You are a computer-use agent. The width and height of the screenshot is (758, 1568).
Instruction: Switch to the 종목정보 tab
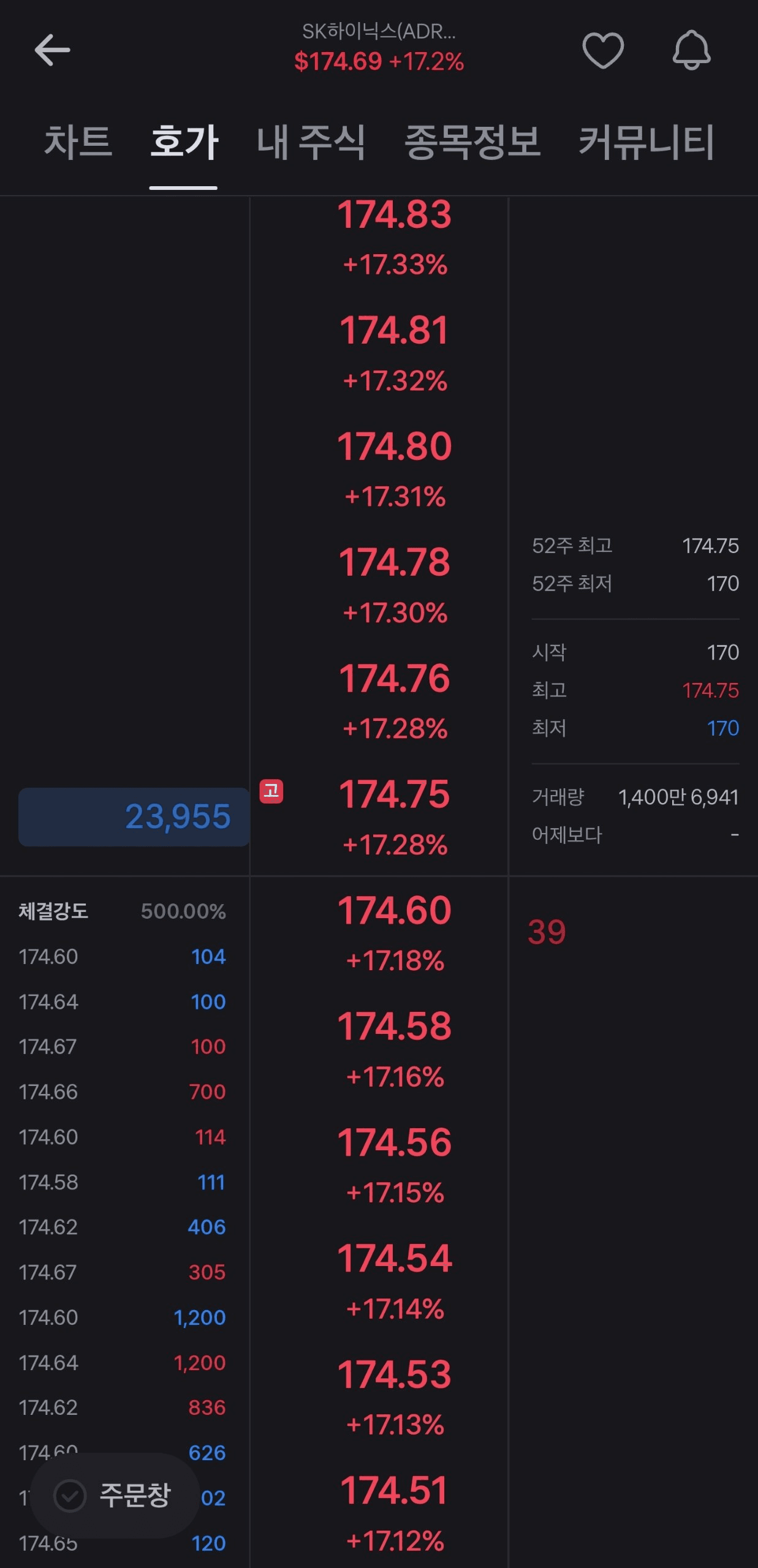click(472, 142)
